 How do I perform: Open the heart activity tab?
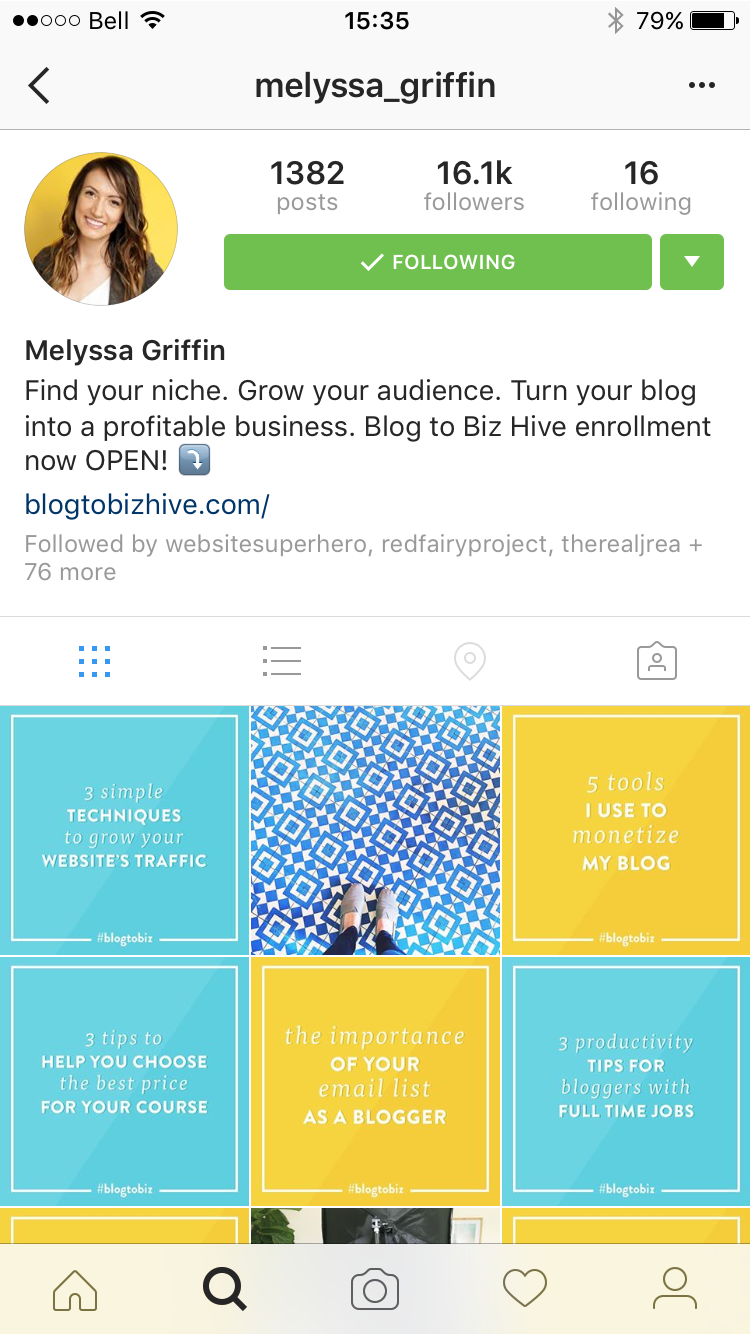click(525, 1289)
